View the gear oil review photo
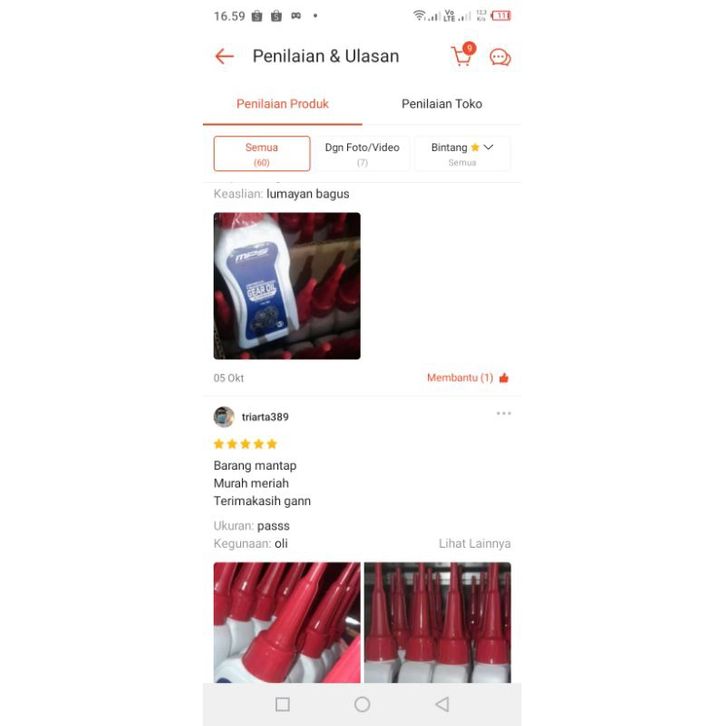 coord(287,286)
